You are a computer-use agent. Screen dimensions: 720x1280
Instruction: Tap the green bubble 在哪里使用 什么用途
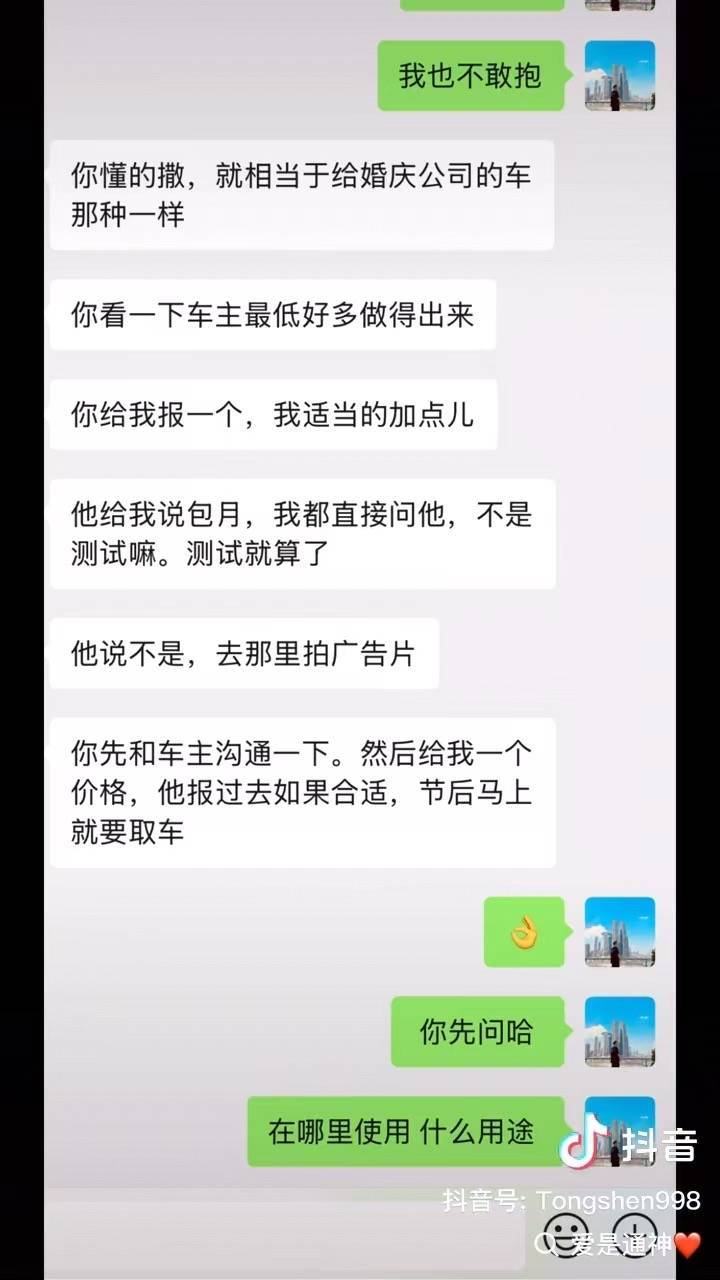click(x=400, y=1132)
